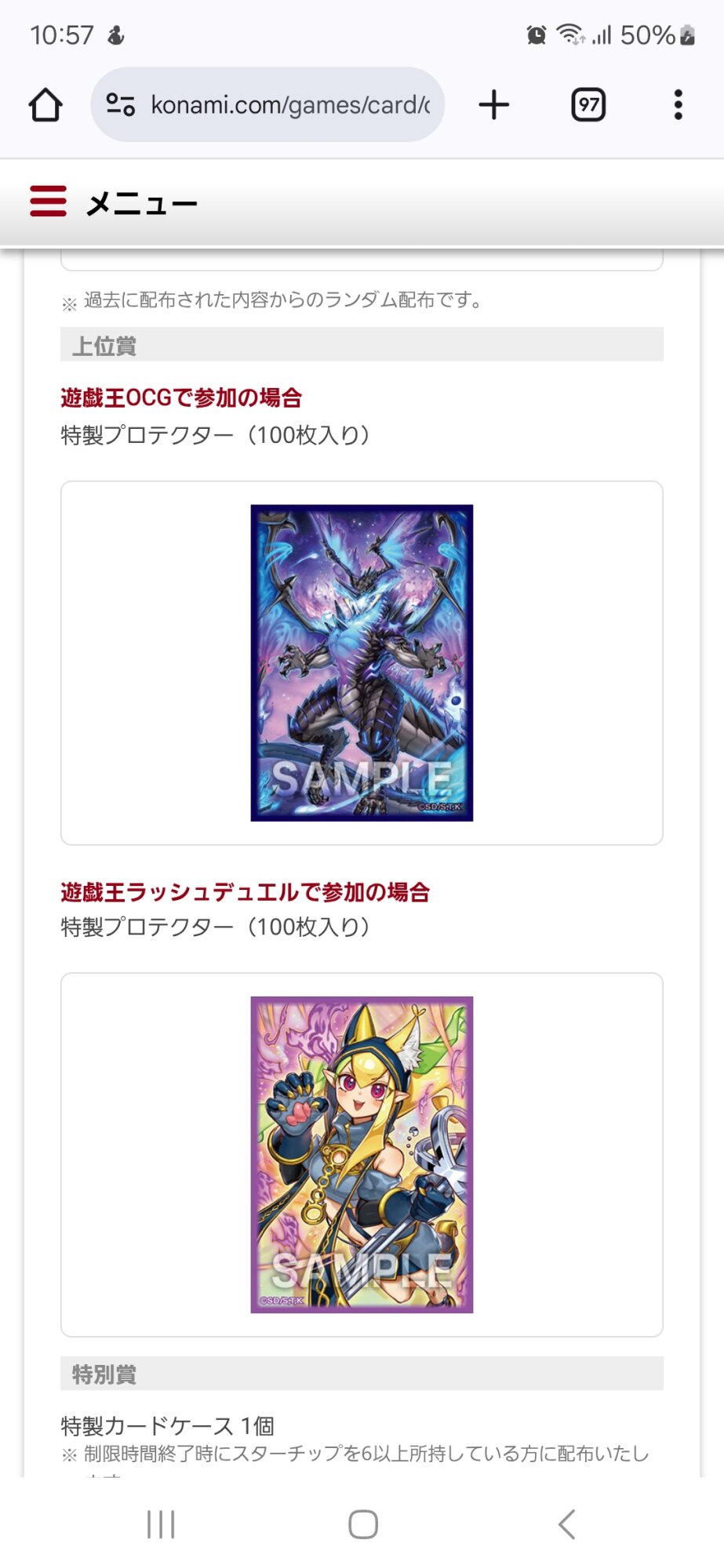Open the browser overflow menu
724x1568 pixels.
coord(679,105)
